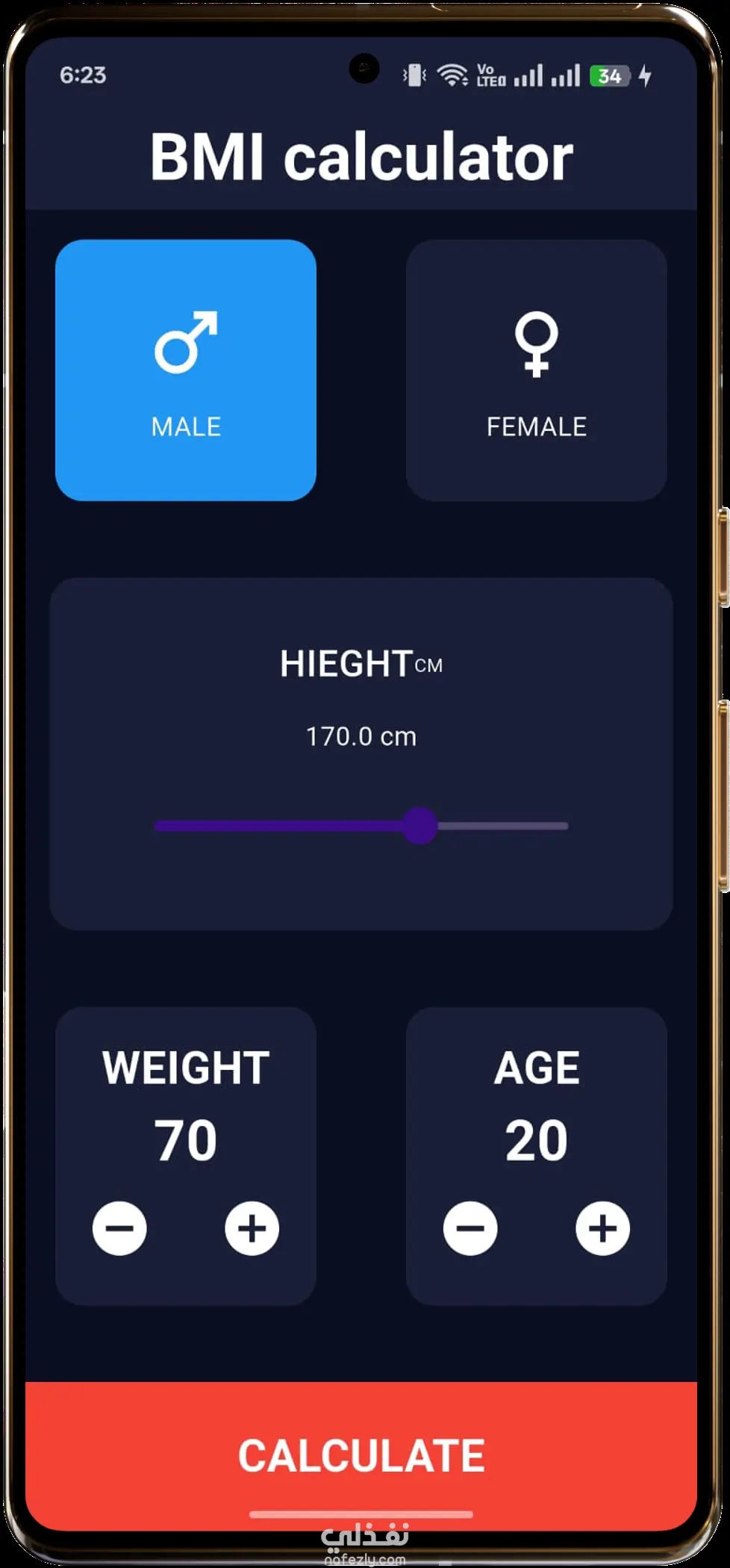Lower age using the minus button

click(x=470, y=1228)
